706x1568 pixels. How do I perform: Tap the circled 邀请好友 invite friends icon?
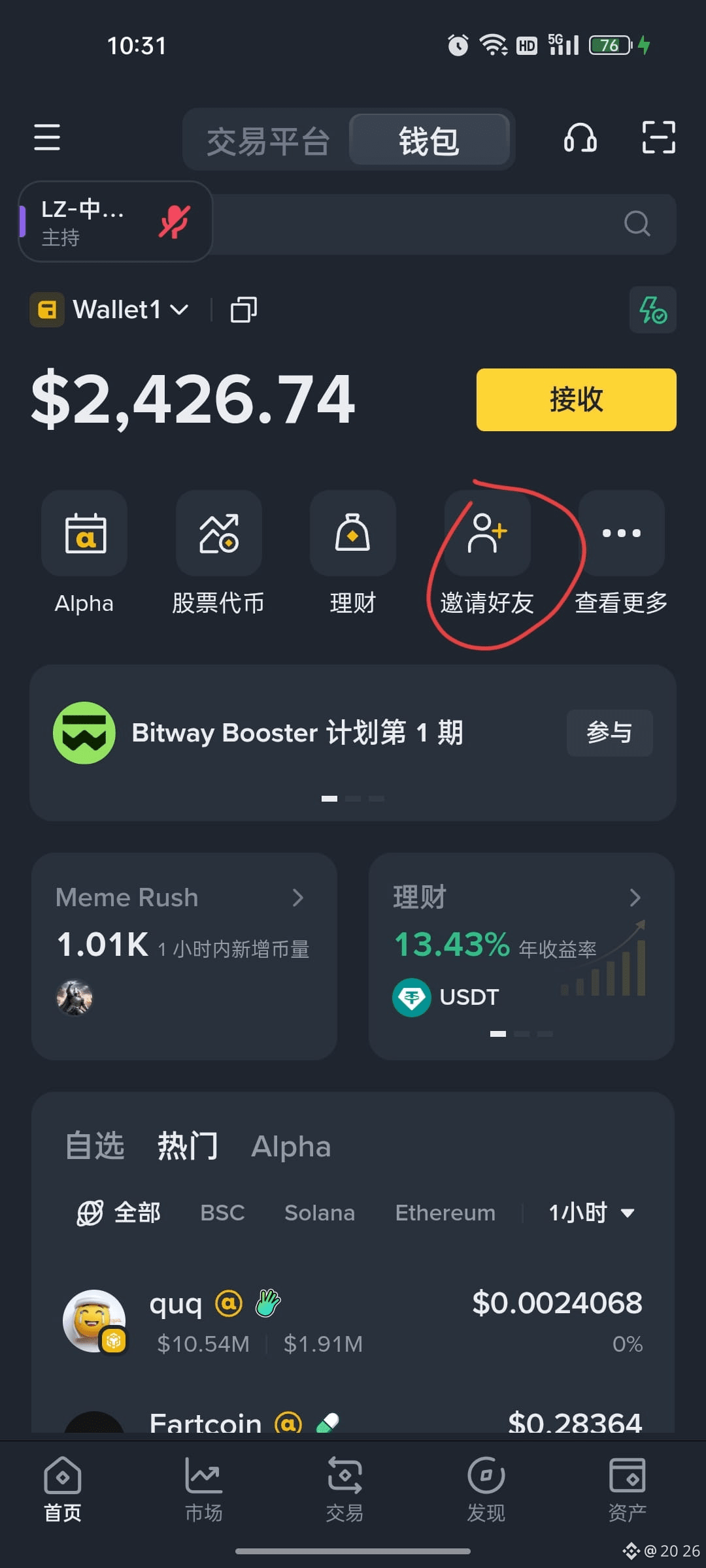pos(486,533)
